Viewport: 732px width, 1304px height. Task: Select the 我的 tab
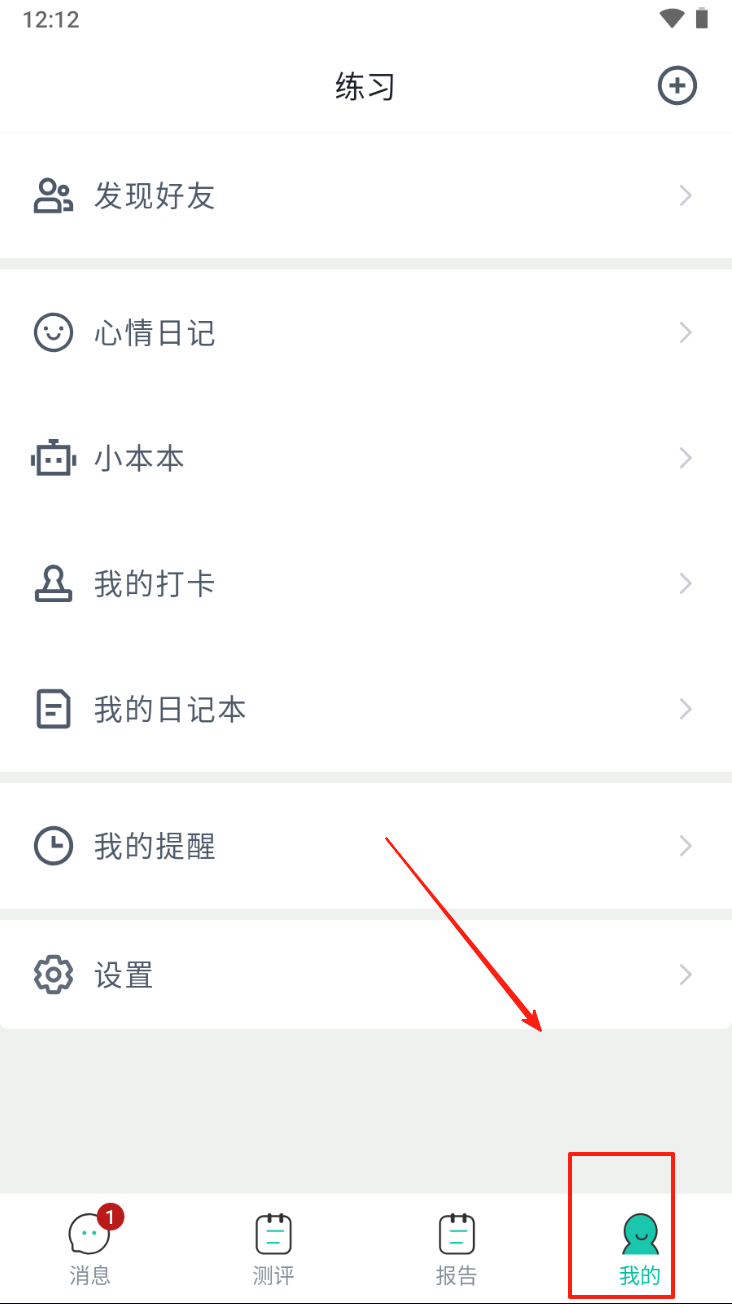[x=640, y=1247]
